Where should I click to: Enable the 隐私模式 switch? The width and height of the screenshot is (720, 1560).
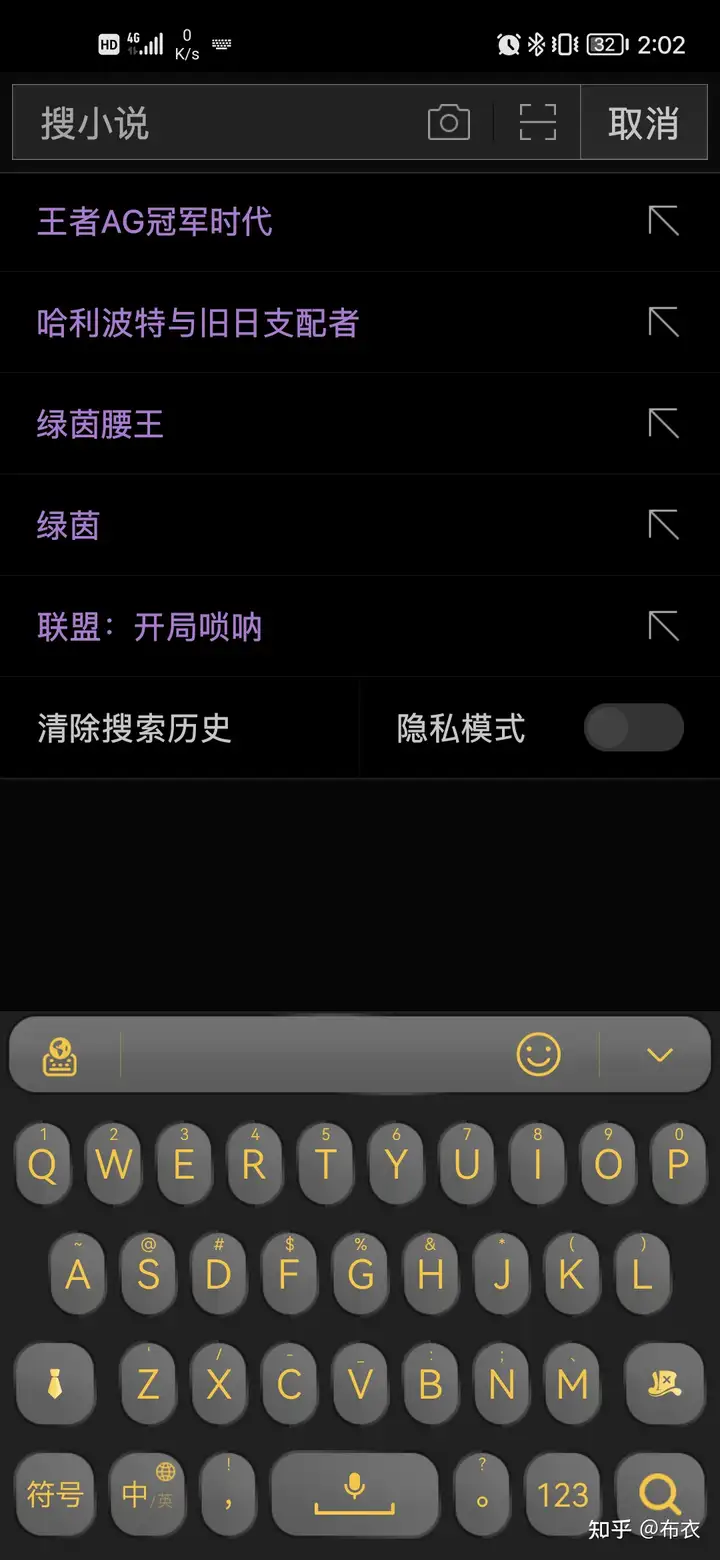pyautogui.click(x=633, y=728)
